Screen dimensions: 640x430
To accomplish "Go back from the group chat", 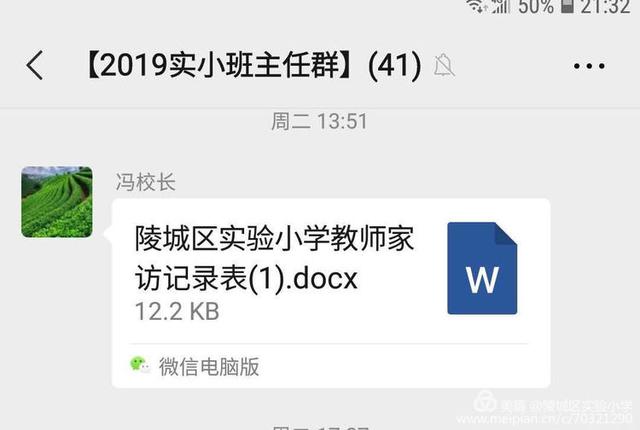I will (x=35, y=67).
